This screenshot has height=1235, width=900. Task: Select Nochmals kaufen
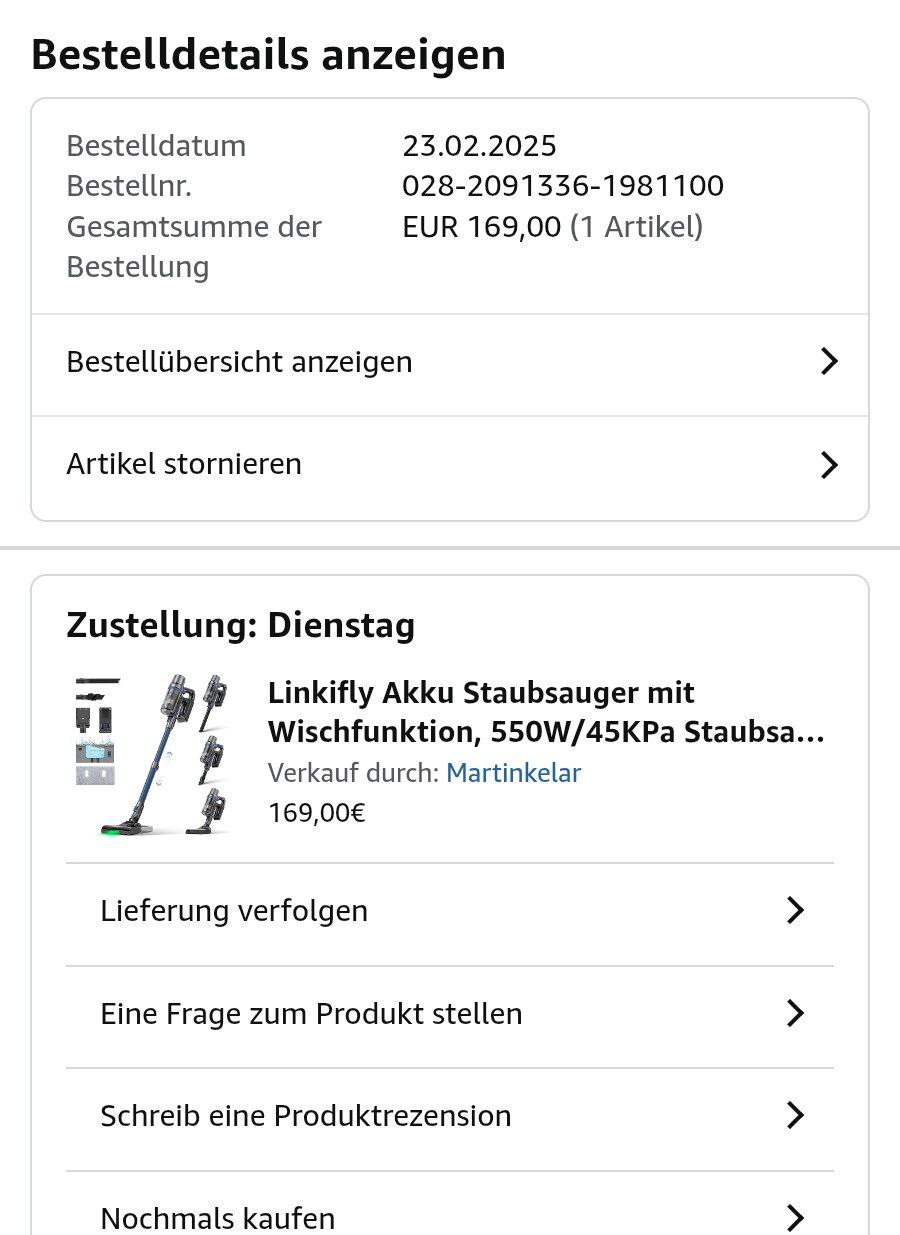tap(450, 1204)
